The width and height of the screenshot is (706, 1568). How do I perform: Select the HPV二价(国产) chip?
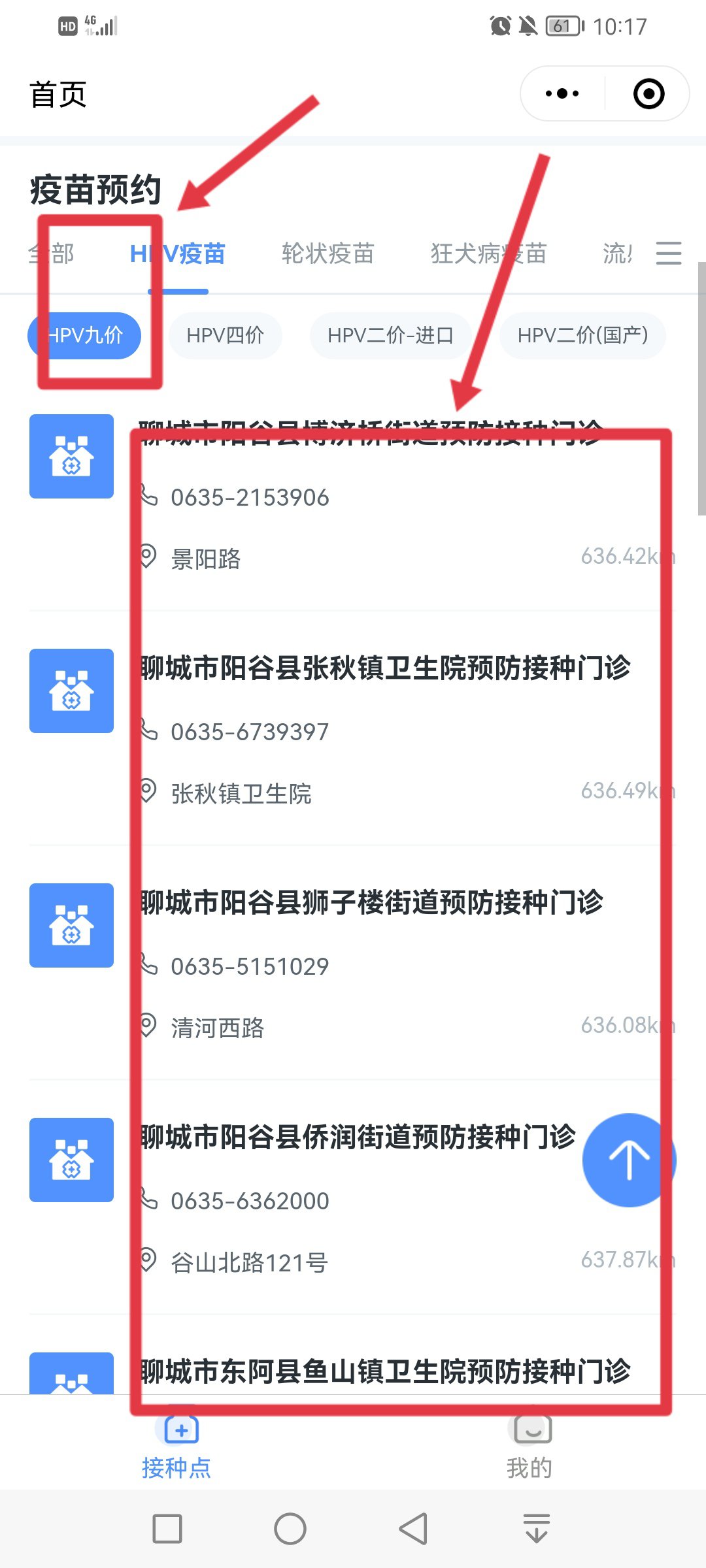pos(582,335)
